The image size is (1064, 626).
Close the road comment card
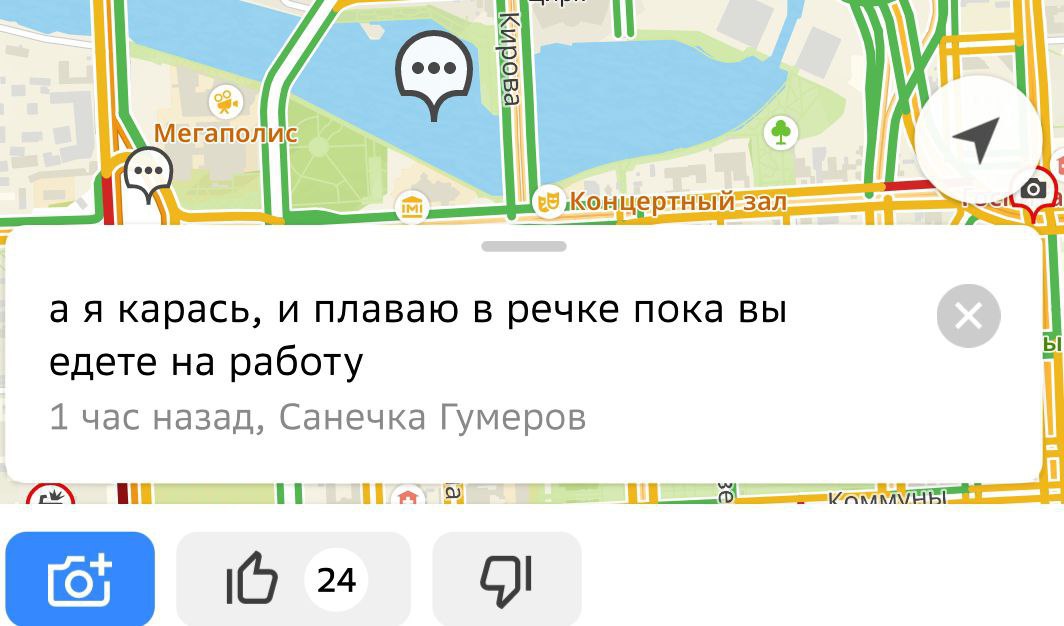tap(968, 316)
